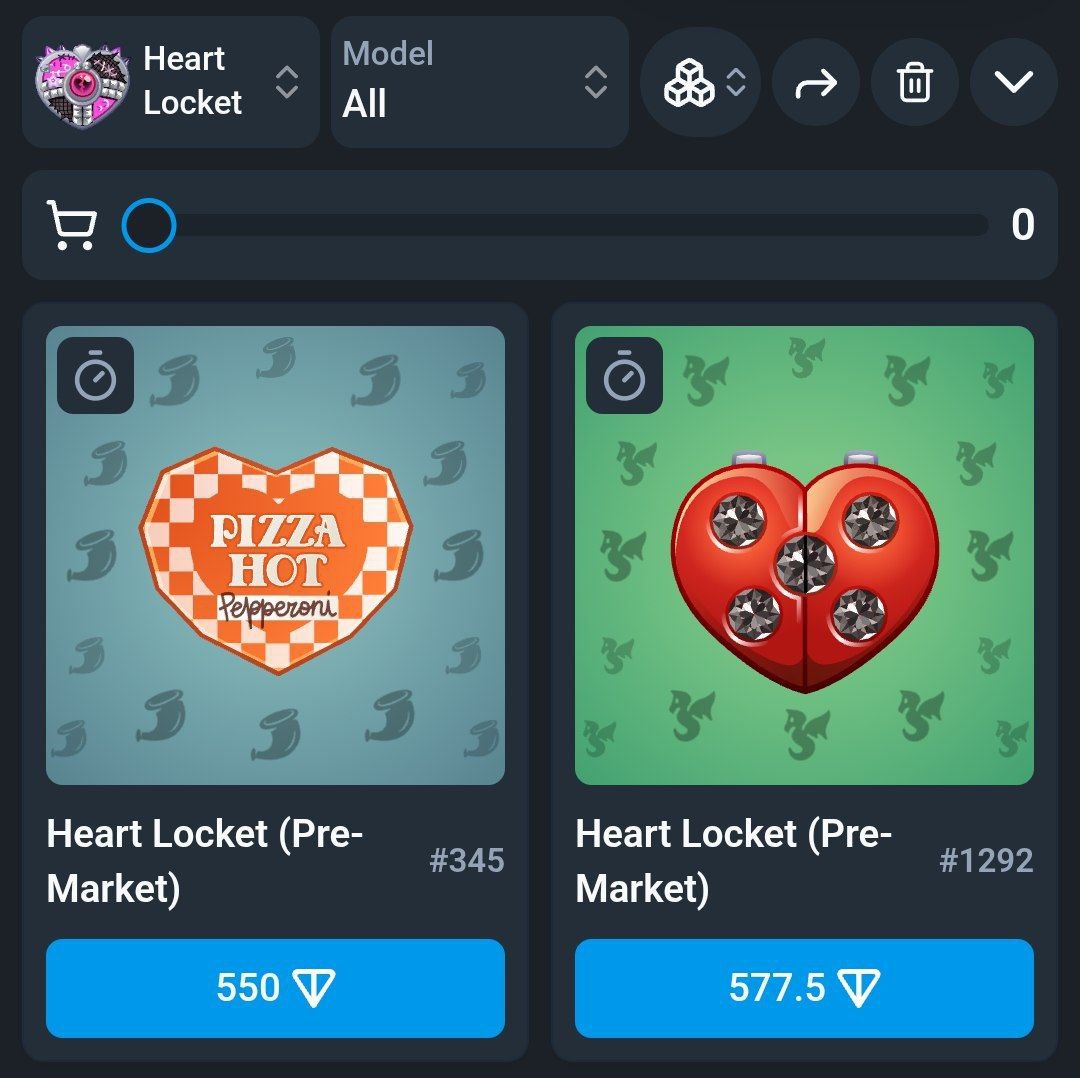Screen dimensions: 1080x1078
Task: Open Heart Locket #1292 red heart card
Action: pyautogui.click(x=804, y=555)
